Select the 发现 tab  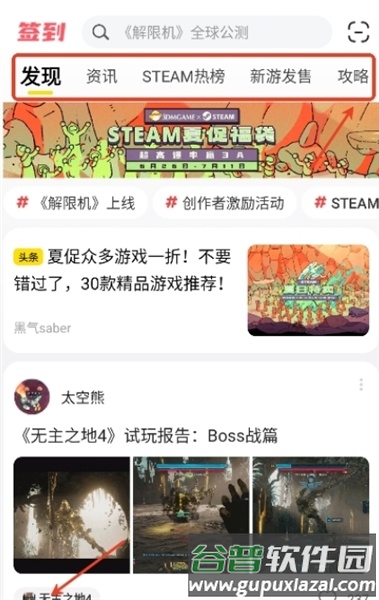click(41, 77)
